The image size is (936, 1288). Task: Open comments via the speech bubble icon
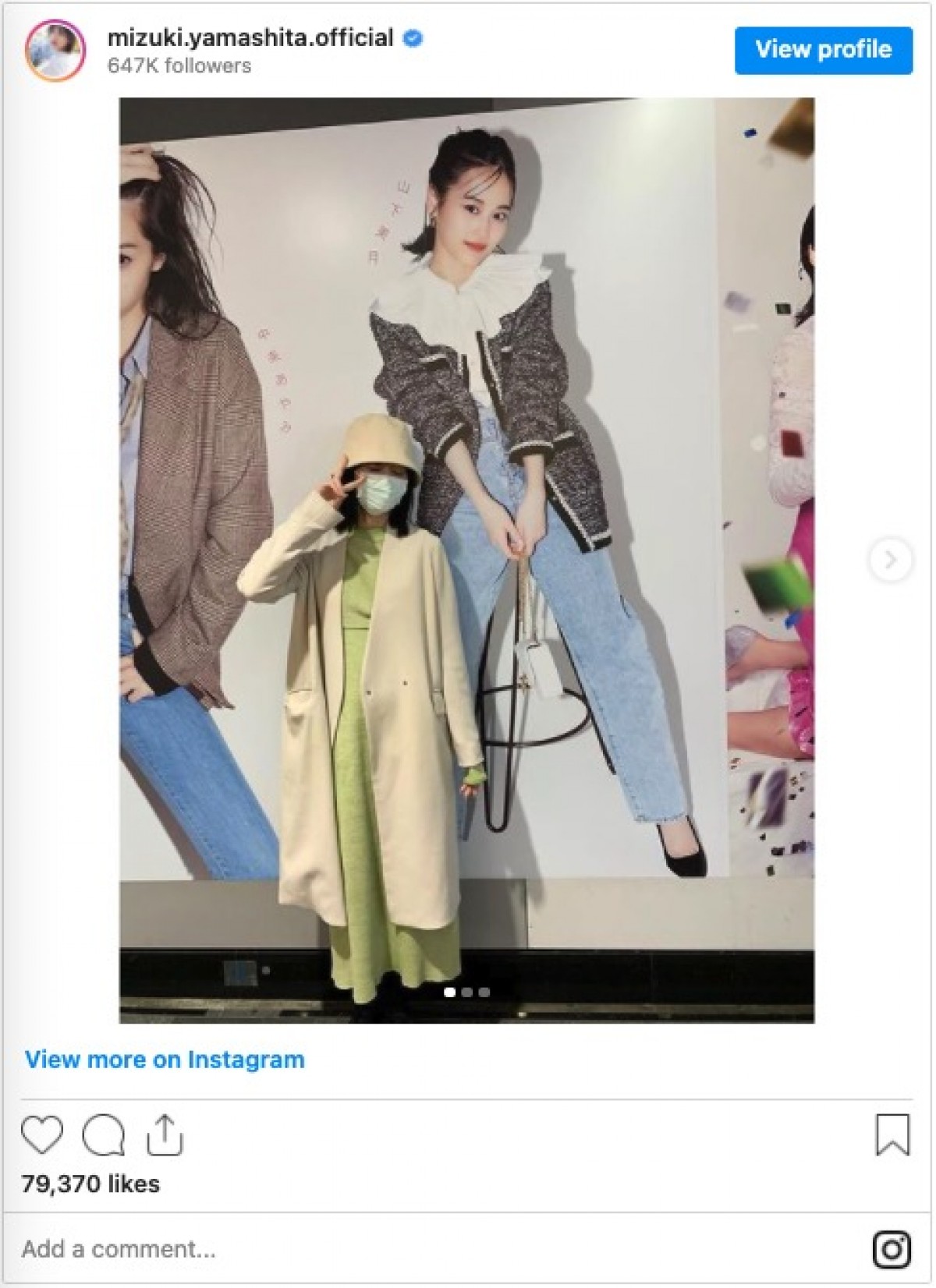pyautogui.click(x=104, y=1135)
